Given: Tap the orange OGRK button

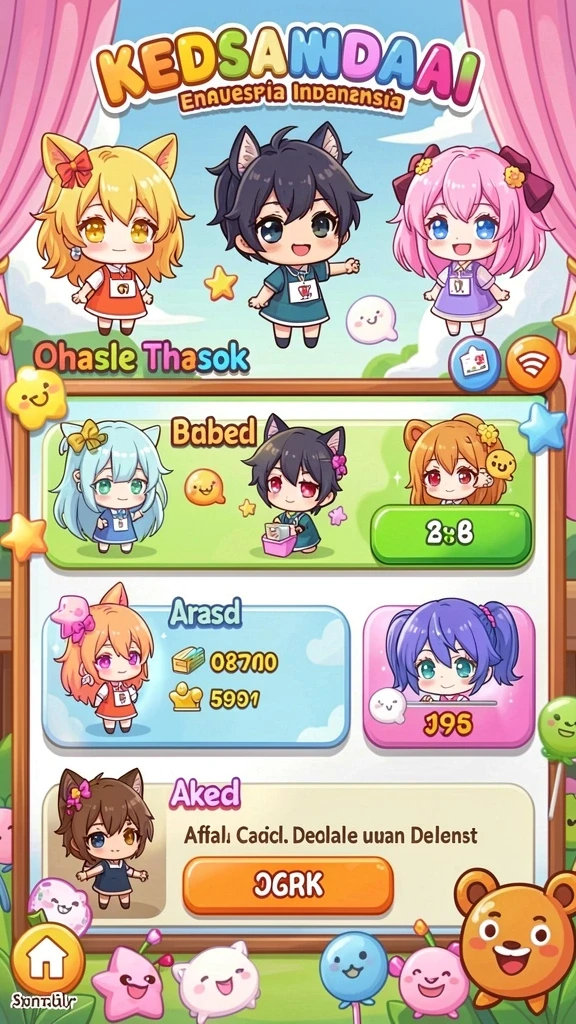Looking at the screenshot, I should coord(288,886).
